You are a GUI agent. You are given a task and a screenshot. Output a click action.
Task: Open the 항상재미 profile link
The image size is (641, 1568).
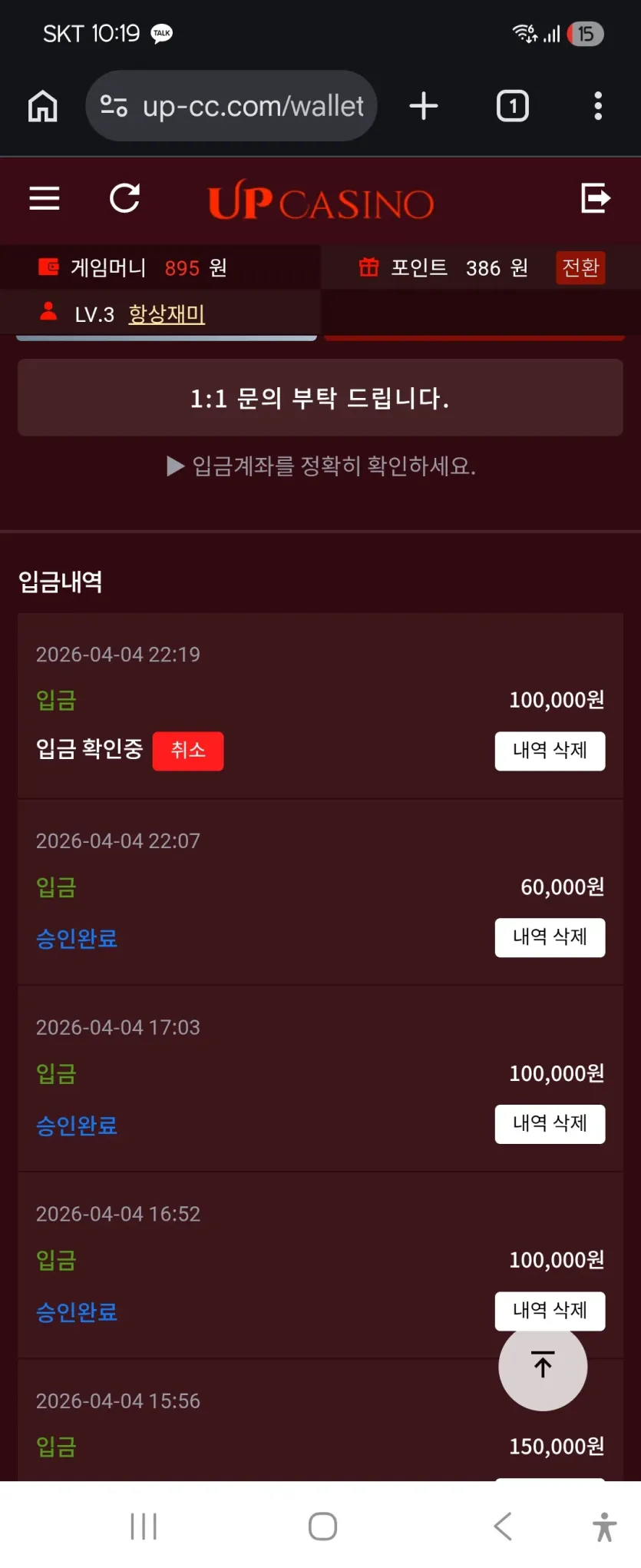(167, 313)
